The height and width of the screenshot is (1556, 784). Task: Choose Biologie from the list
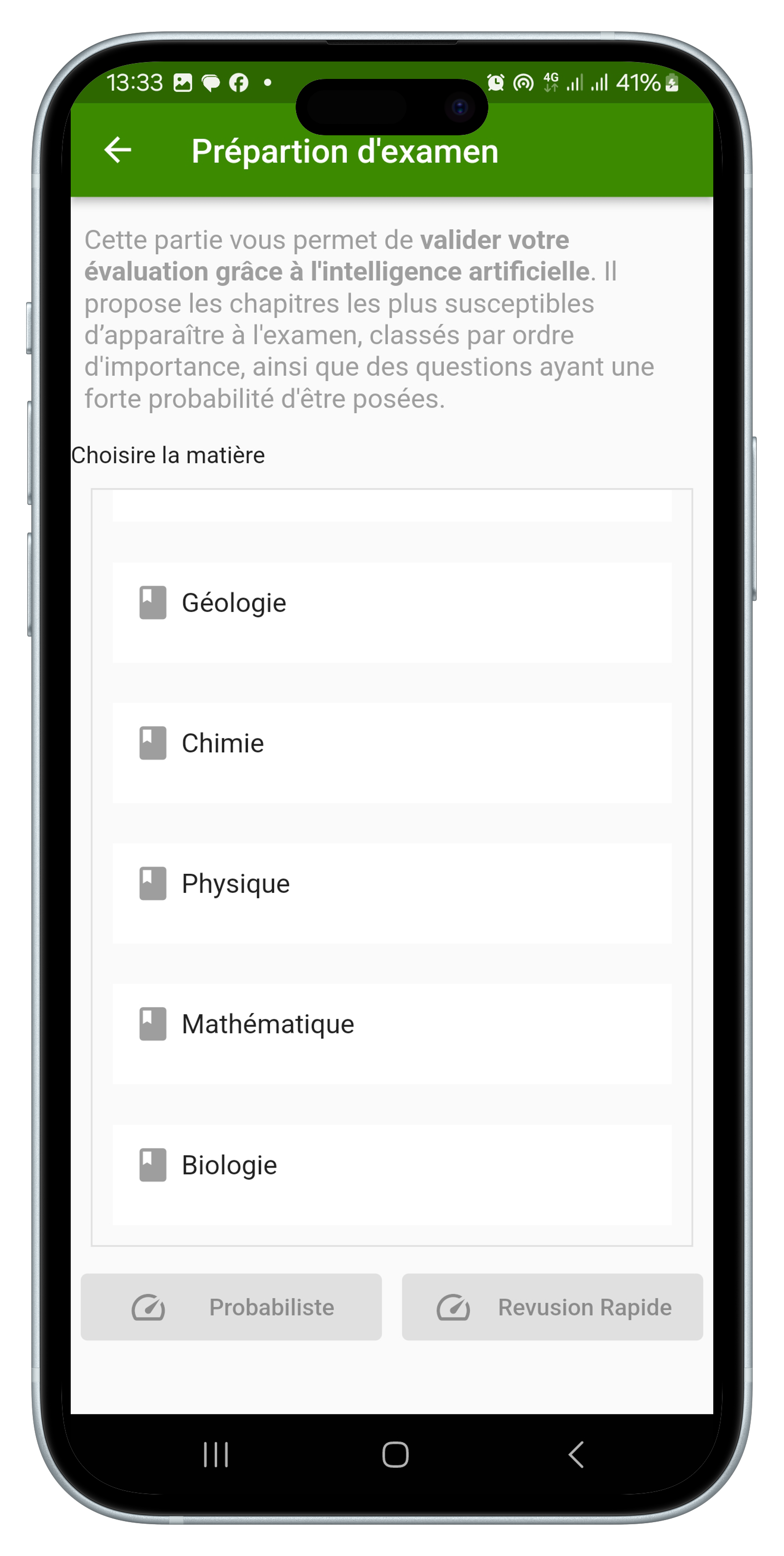[391, 1173]
